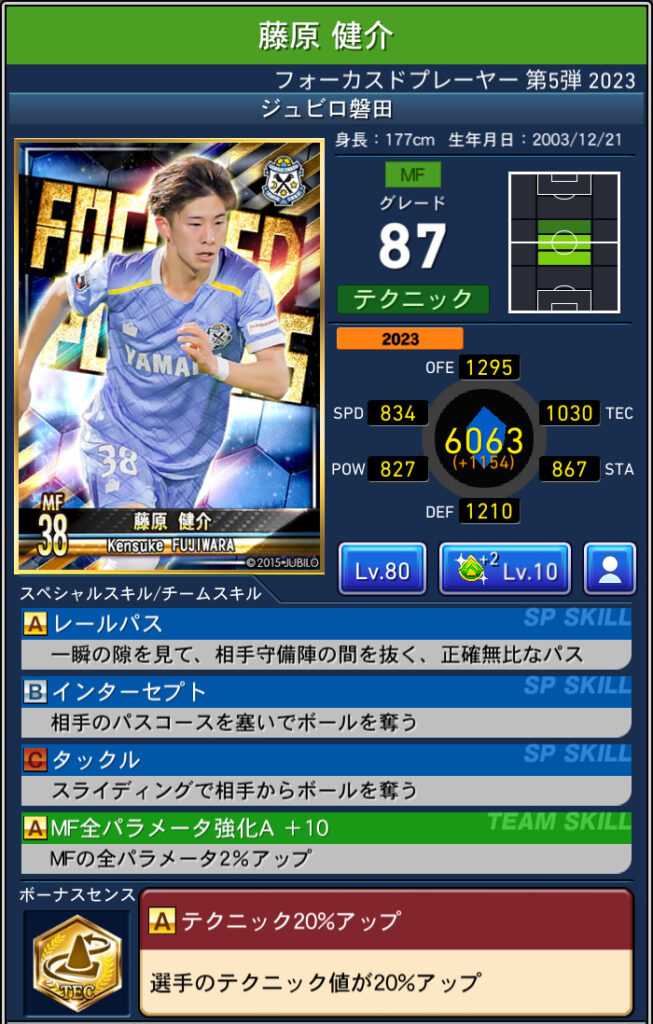
Task: Open the player profile icon button
Action: coord(609,570)
